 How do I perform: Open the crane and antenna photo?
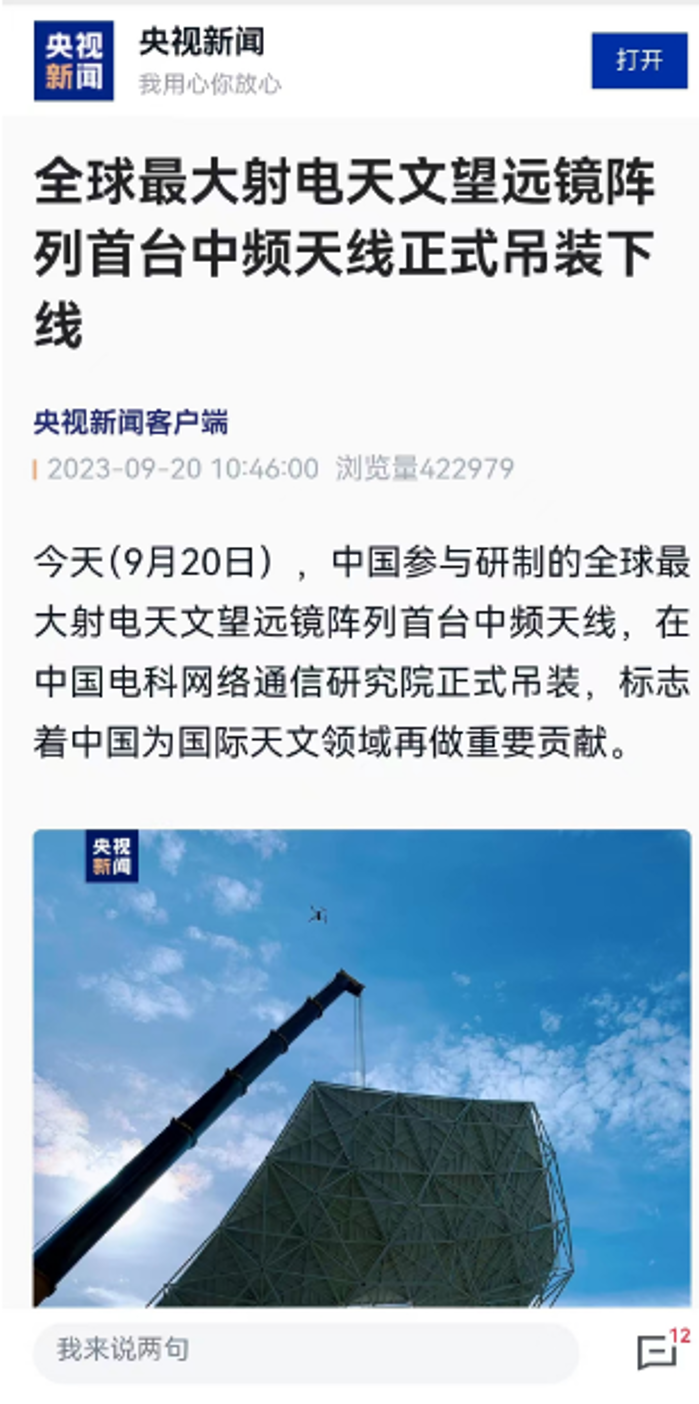pos(361,1066)
